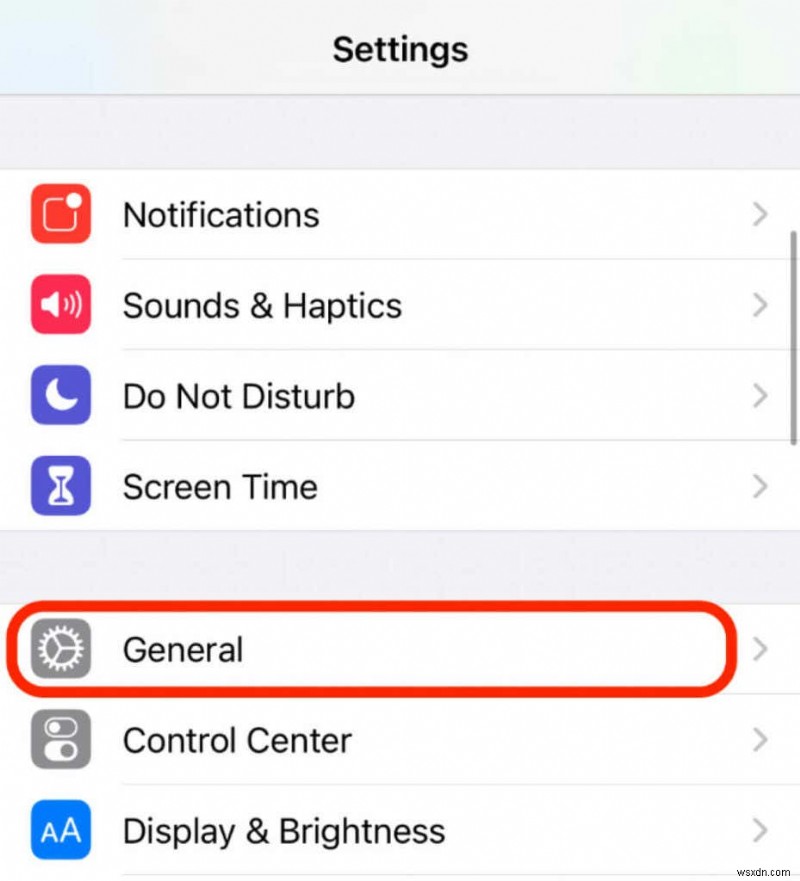Select the Screen Time label
Image resolution: width=800 pixels, height=881 pixels.
click(220, 486)
